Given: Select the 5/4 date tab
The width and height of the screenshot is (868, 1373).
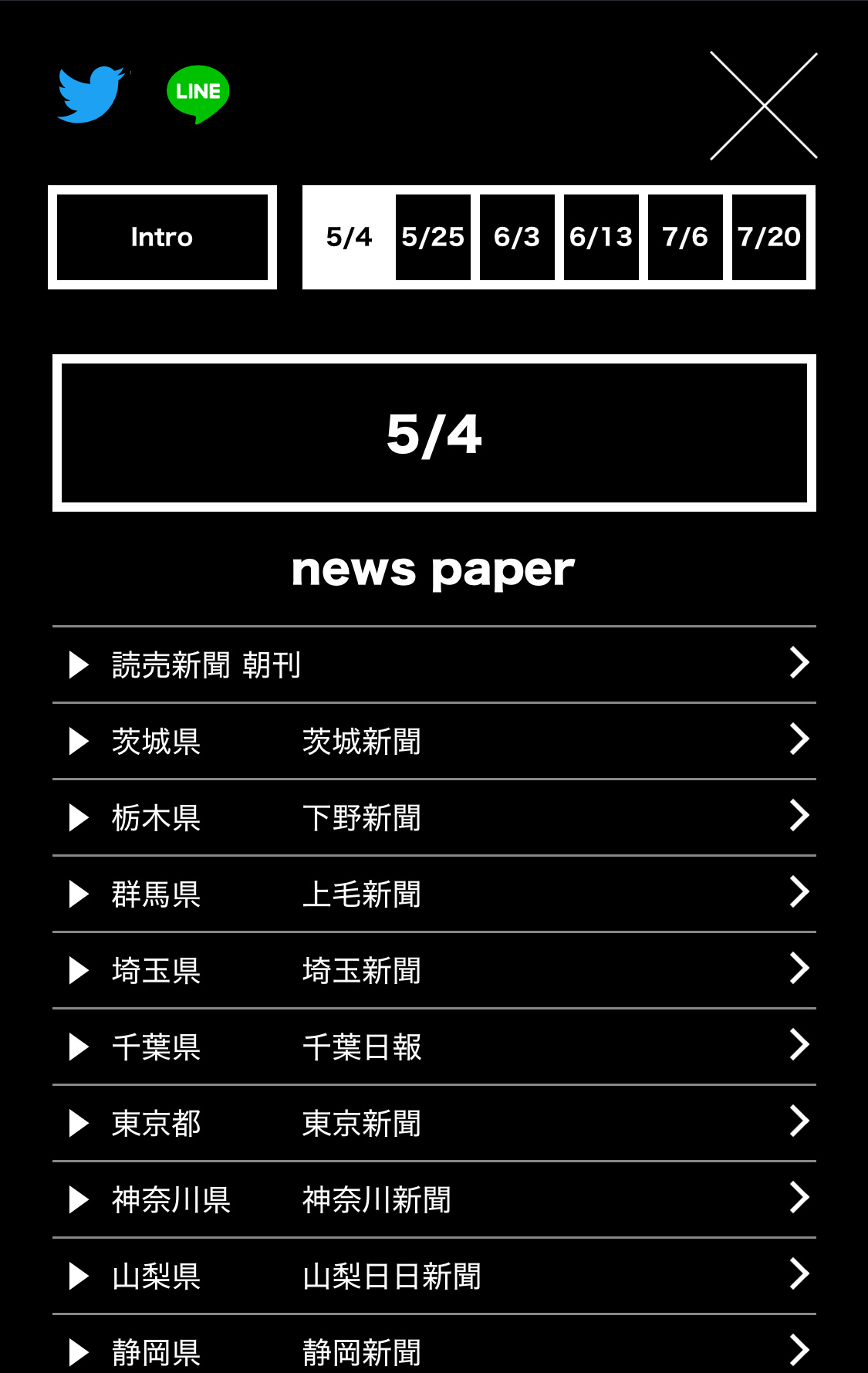Looking at the screenshot, I should 349,237.
